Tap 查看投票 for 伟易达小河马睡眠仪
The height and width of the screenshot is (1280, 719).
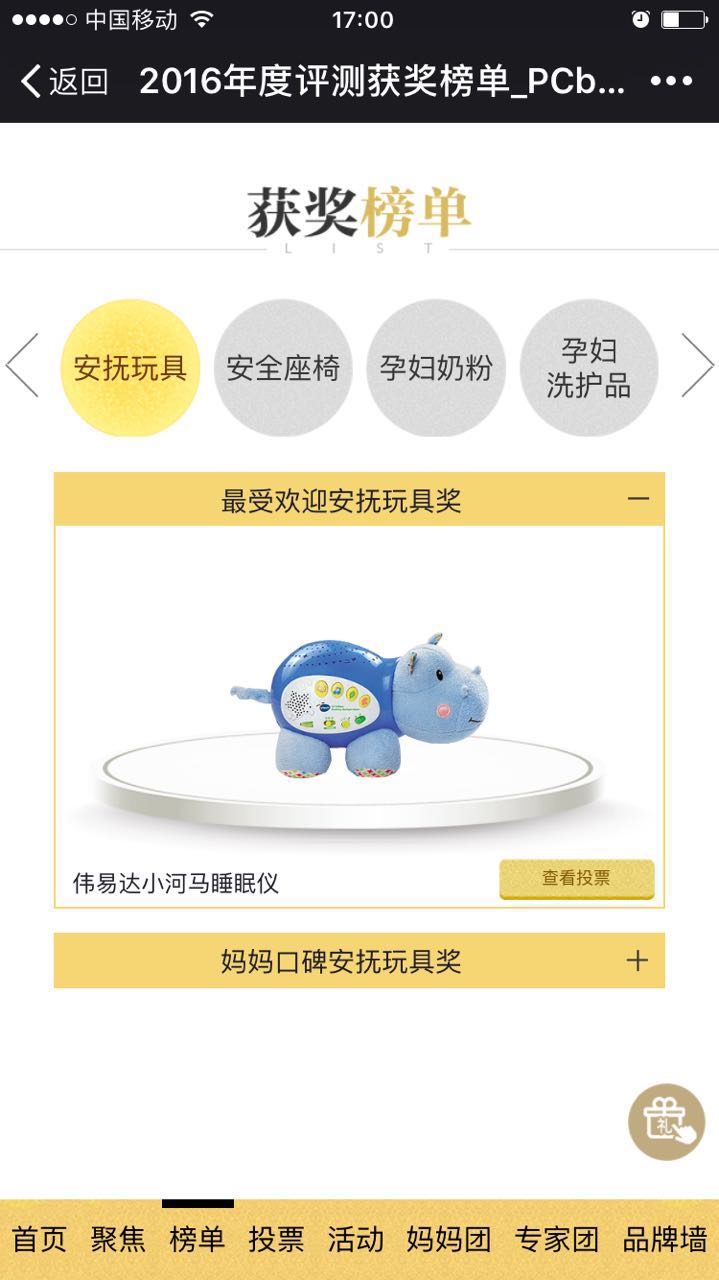click(576, 879)
